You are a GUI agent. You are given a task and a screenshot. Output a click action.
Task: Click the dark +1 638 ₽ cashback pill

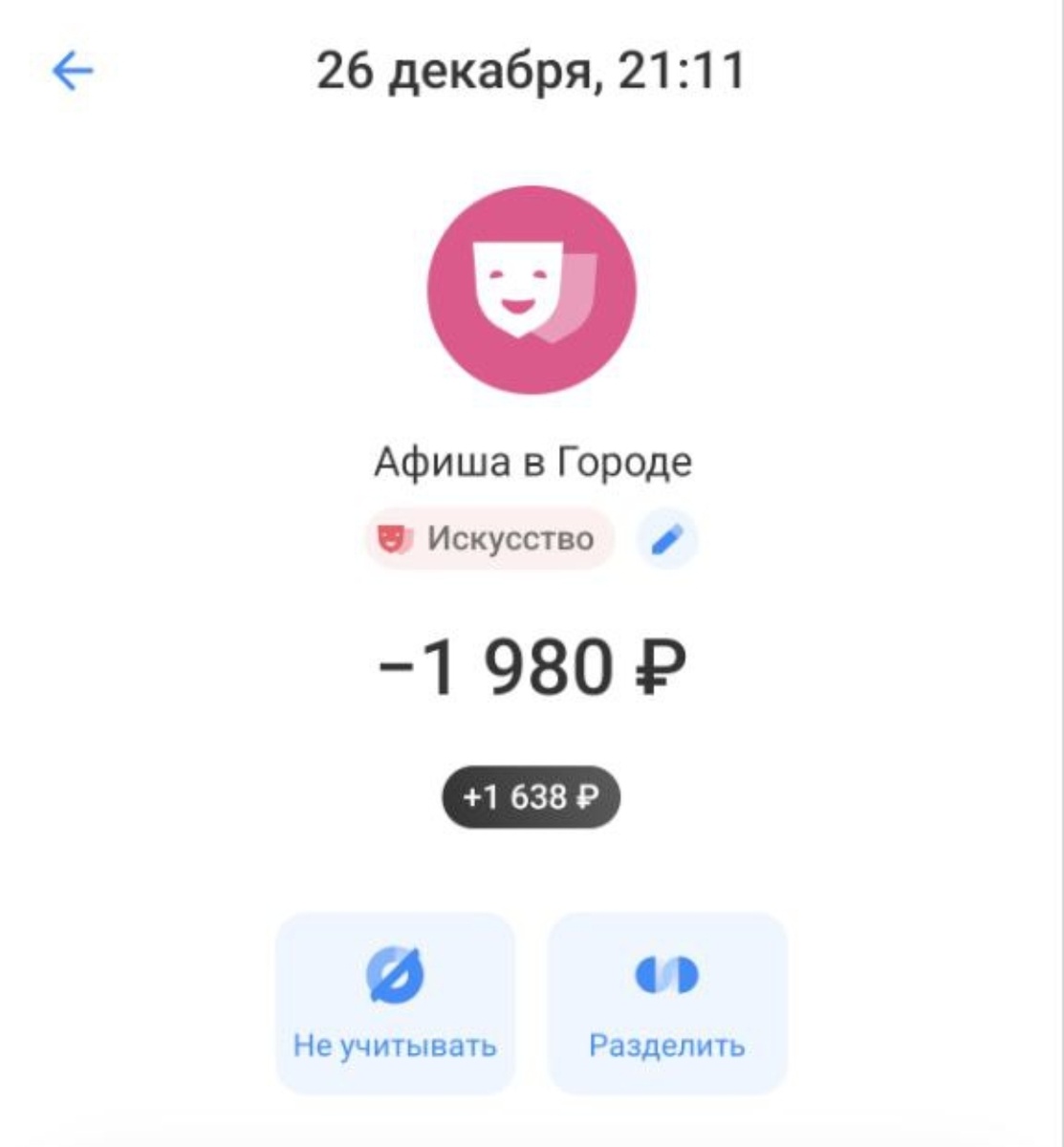(532, 796)
